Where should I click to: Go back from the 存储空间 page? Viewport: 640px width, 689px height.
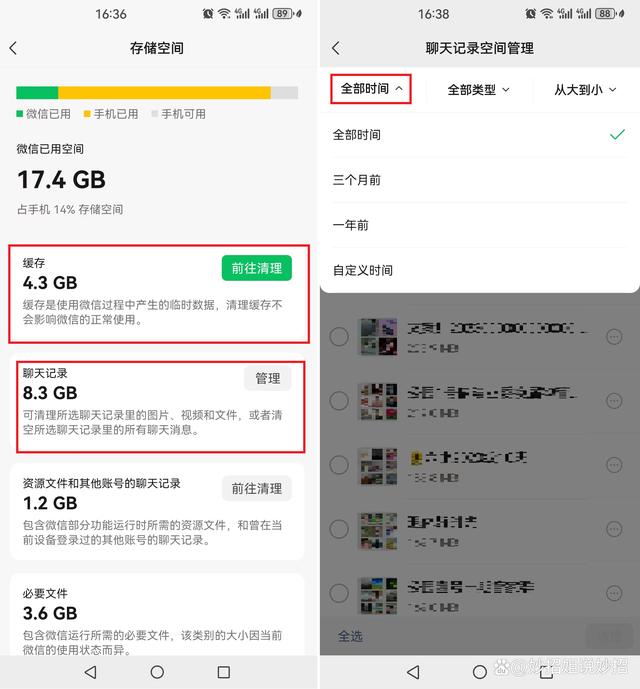14,48
